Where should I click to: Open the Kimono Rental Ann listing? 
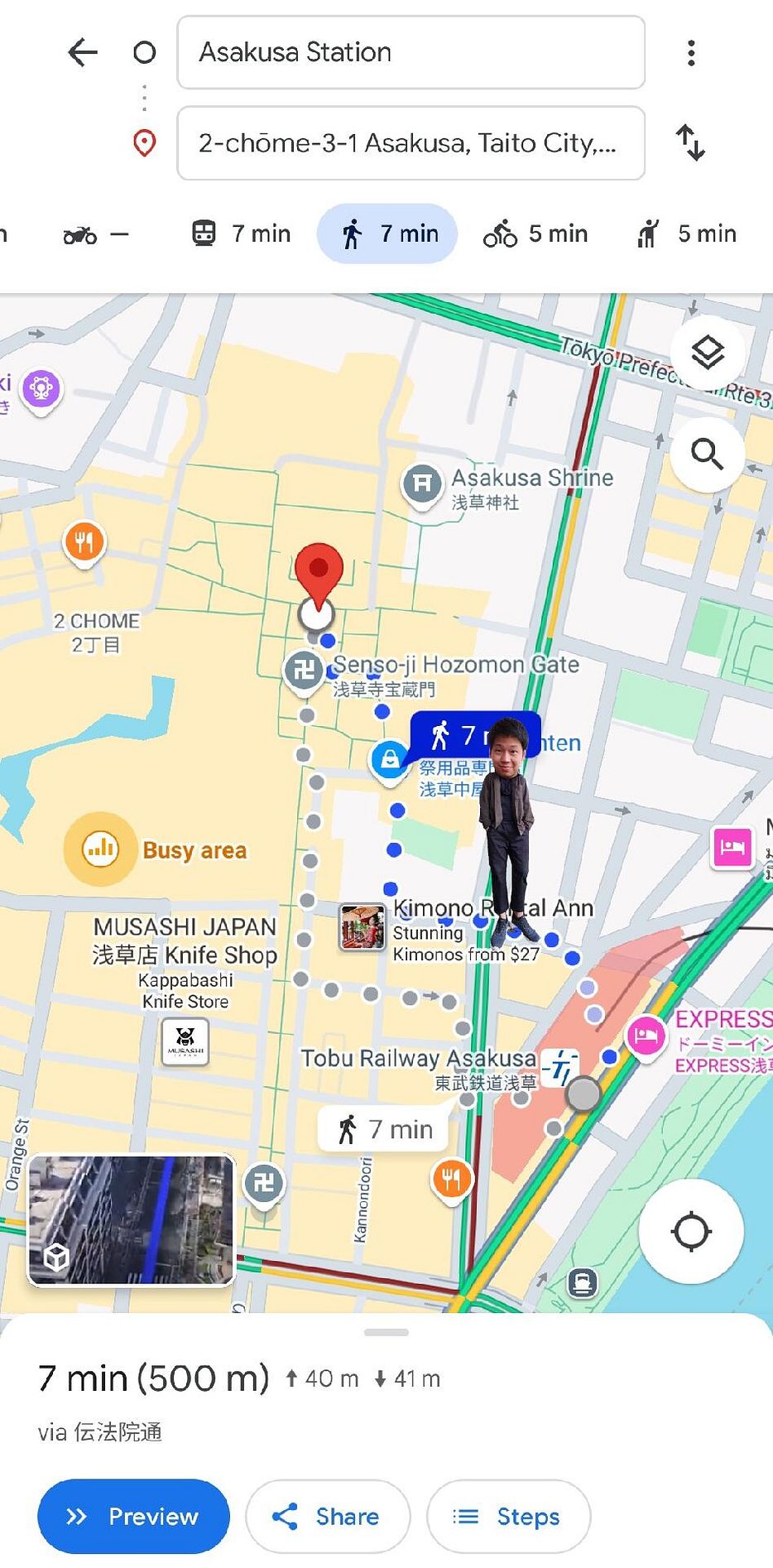(x=362, y=926)
